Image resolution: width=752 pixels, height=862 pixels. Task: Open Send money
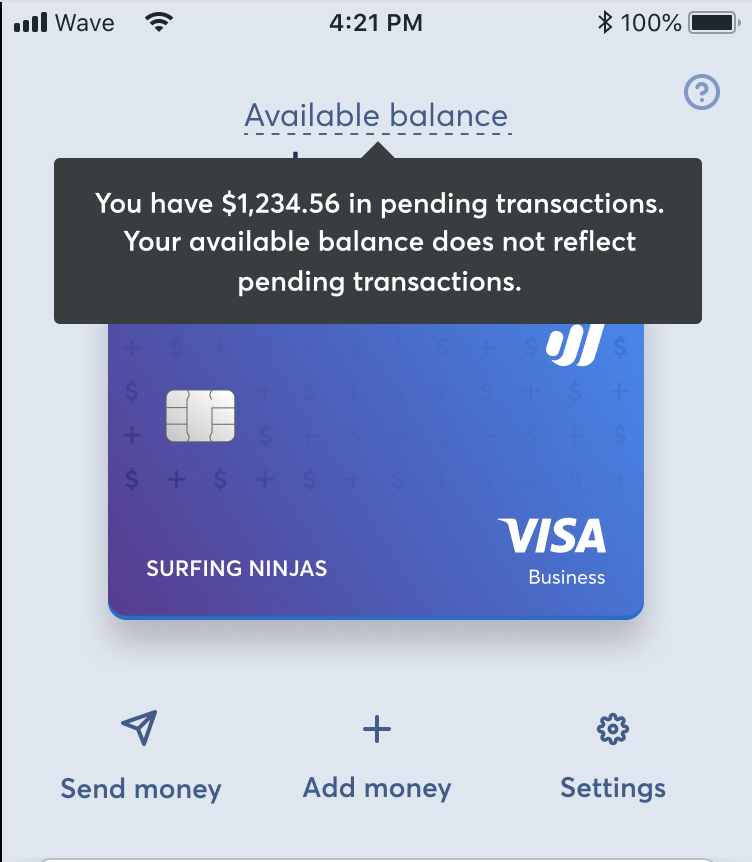click(x=140, y=758)
